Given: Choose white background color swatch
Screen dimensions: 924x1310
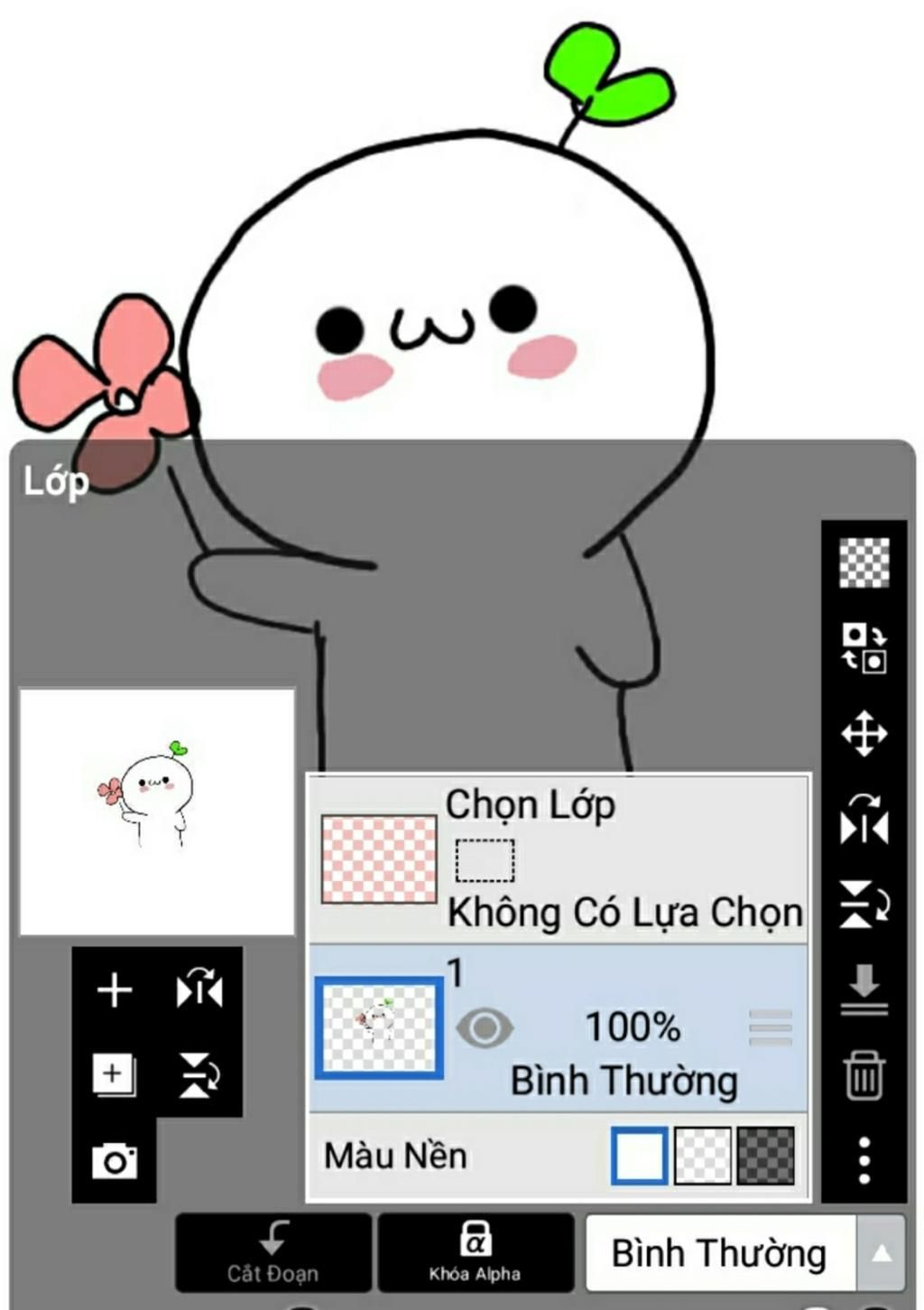Looking at the screenshot, I should click(639, 1155).
